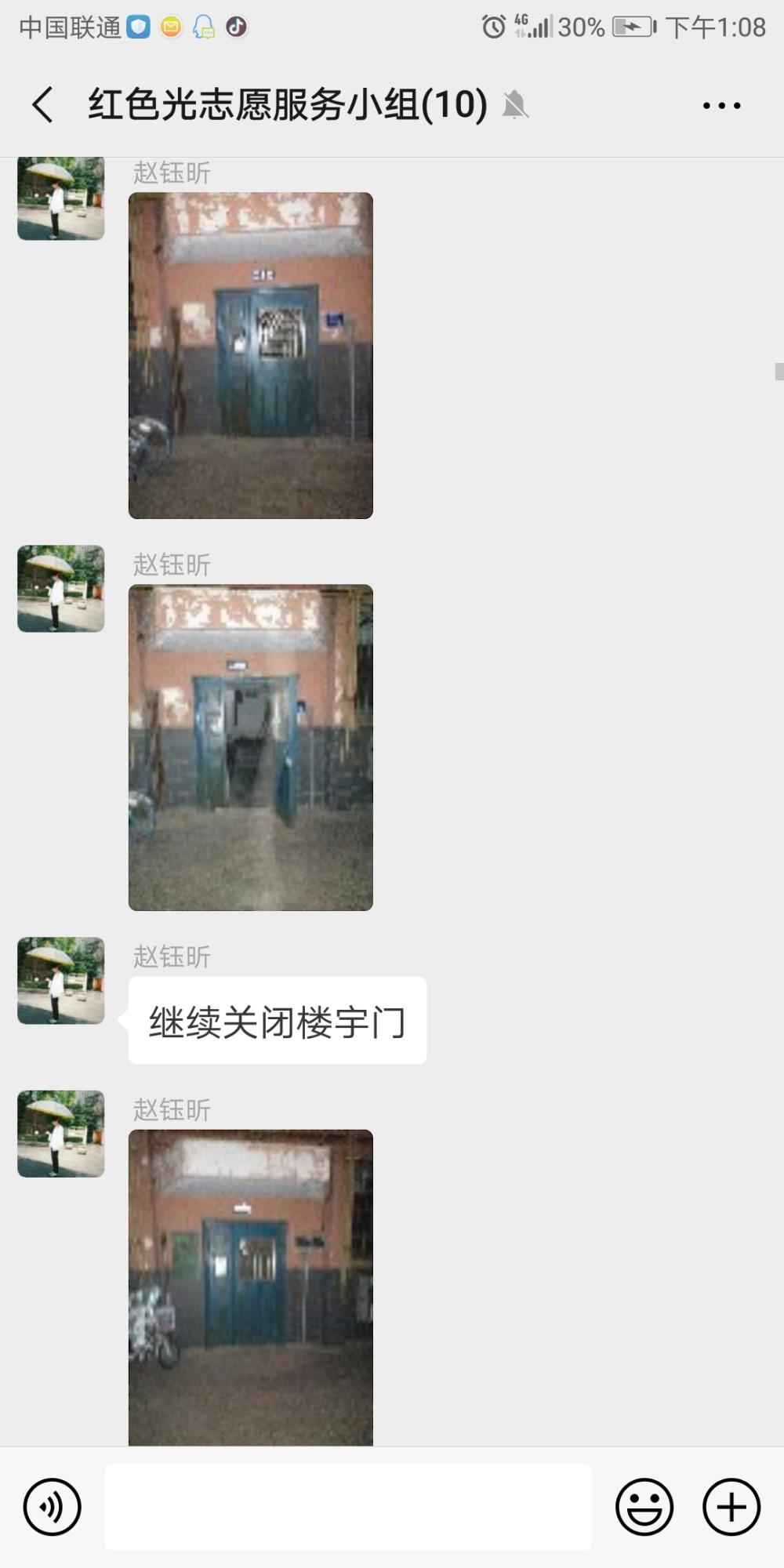Tap 赵钰昕's avatar beside the text message
The height and width of the screenshot is (1568, 784).
click(61, 980)
